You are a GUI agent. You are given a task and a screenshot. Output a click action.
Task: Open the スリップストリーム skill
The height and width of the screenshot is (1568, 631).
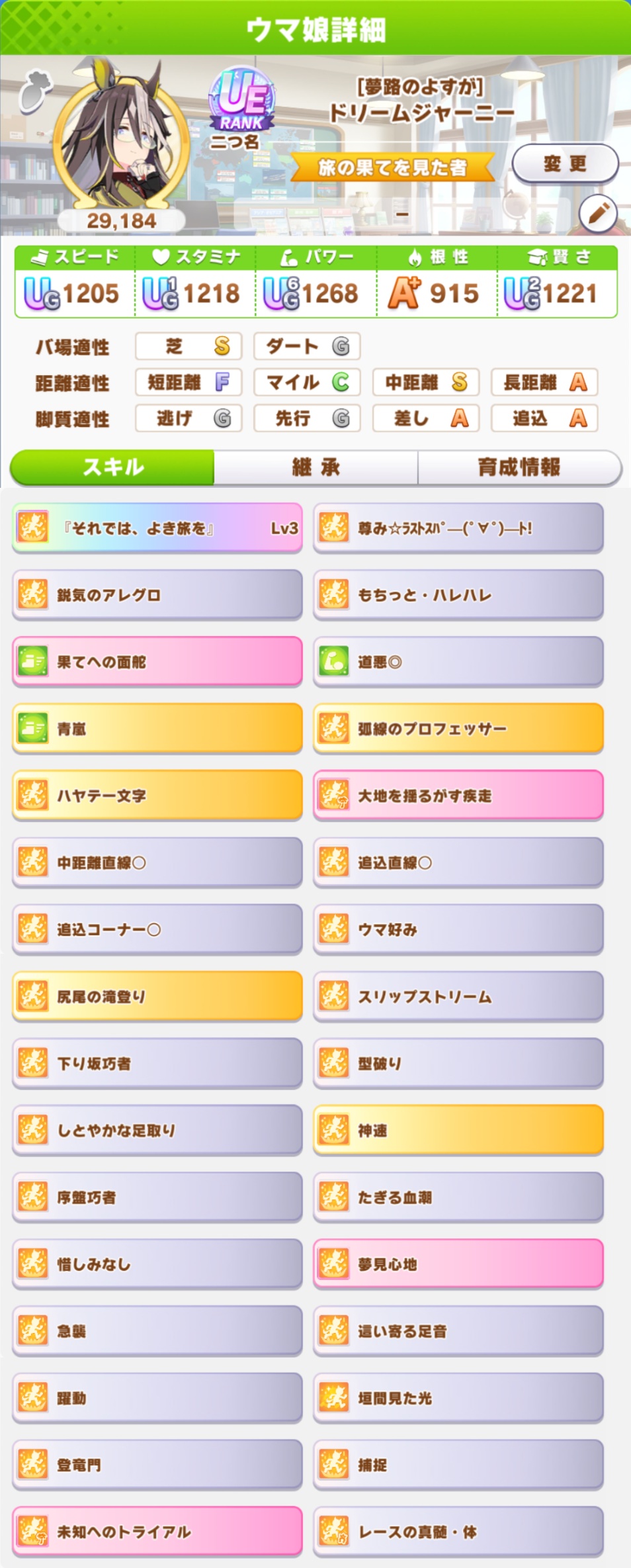458,996
